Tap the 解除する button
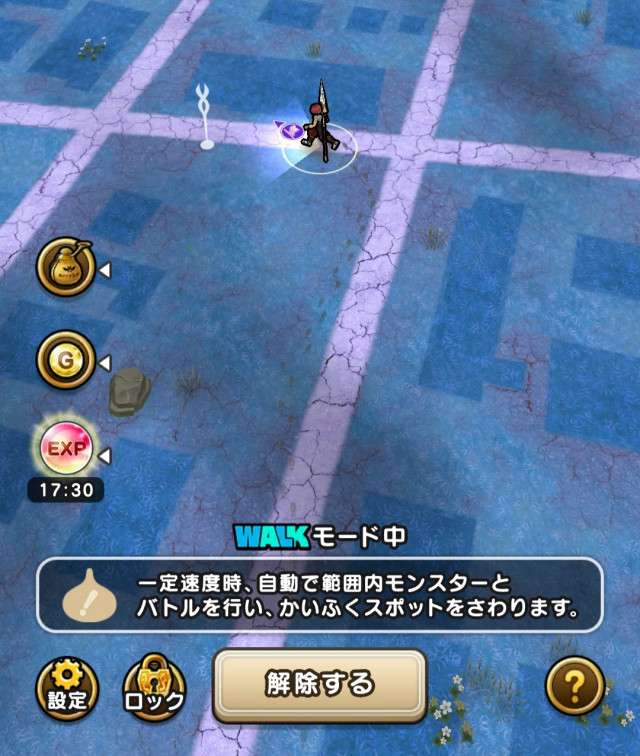Screen dimensions: 640x756 click(x=319, y=685)
